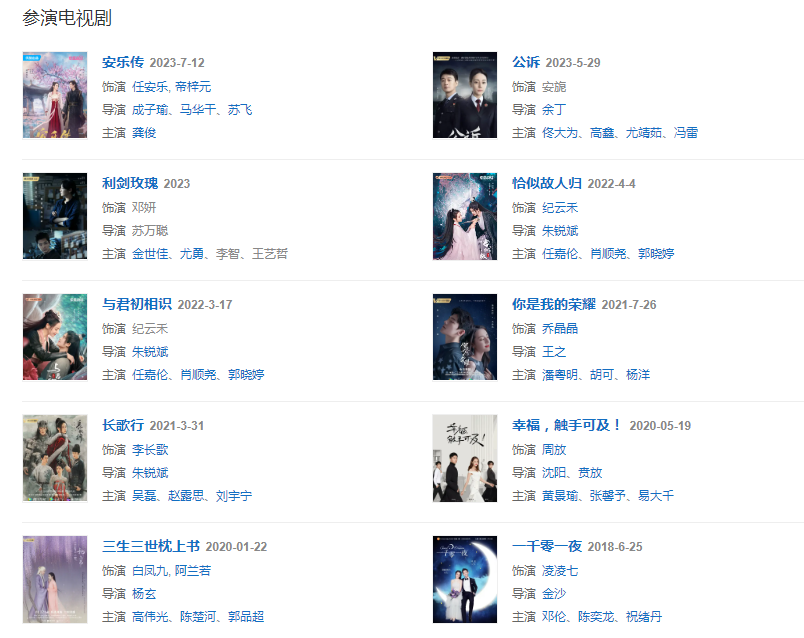Image resolution: width=804 pixels, height=638 pixels.
Task: View director 龚俊 under 安乐传
Action: click(x=144, y=133)
